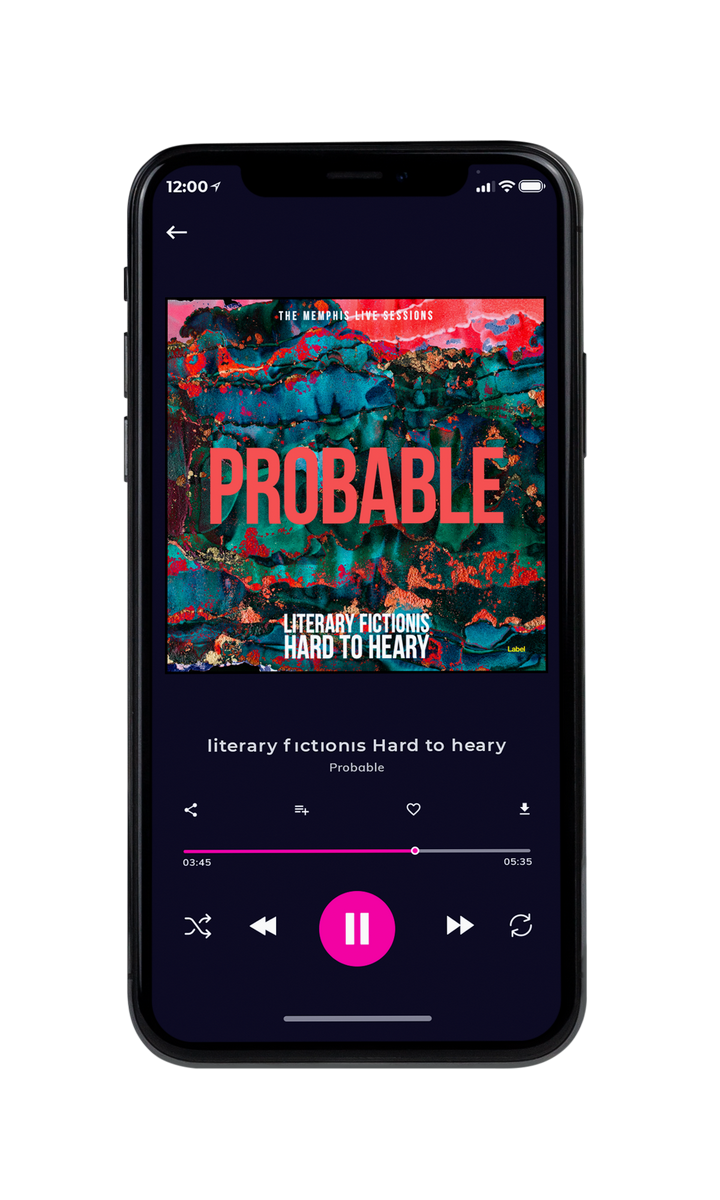Screen dimensions: 720x1200
Task: Add the song to a playlist
Action: (301, 810)
